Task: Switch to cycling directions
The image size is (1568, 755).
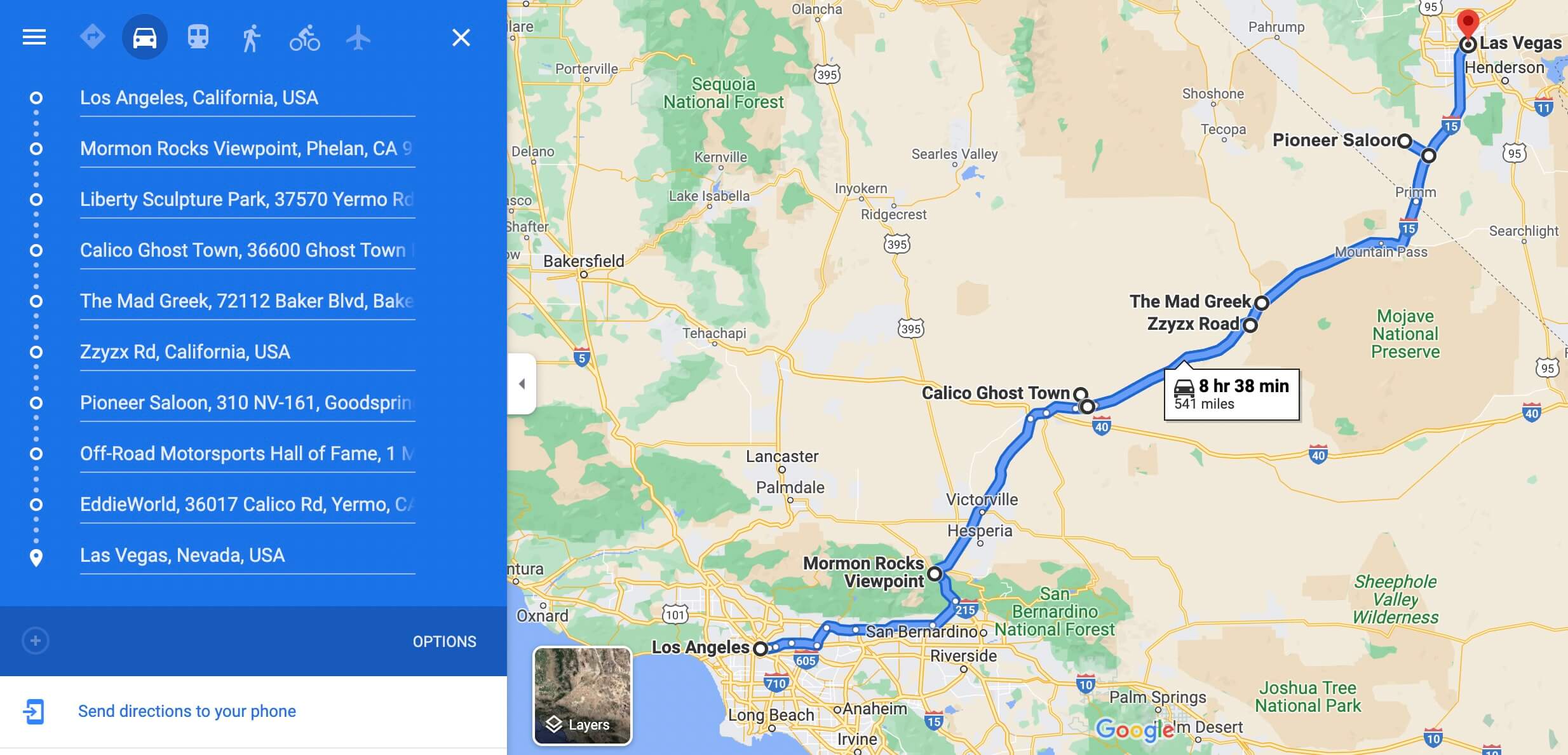Action: (305, 37)
